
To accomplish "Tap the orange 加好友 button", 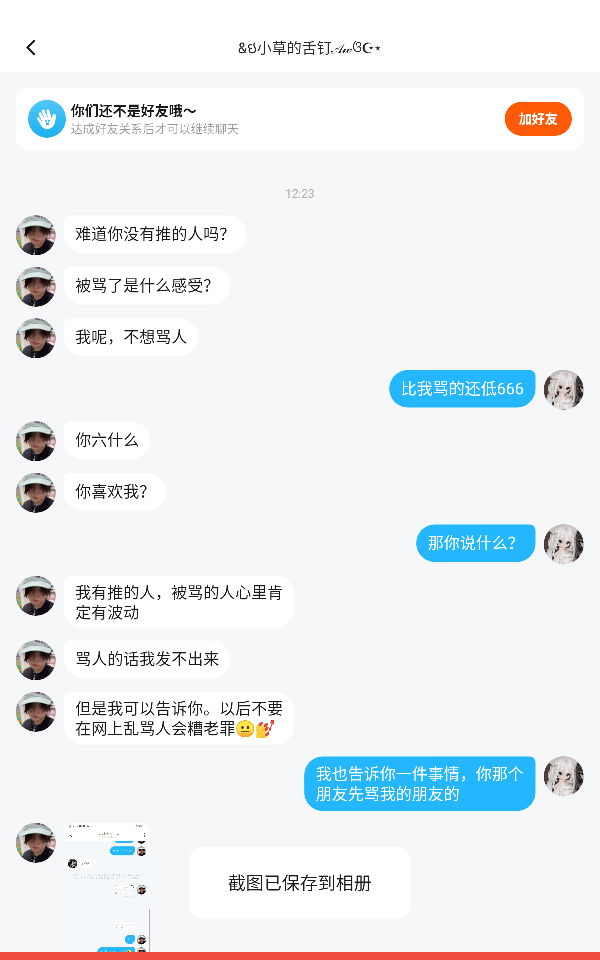I will [538, 119].
